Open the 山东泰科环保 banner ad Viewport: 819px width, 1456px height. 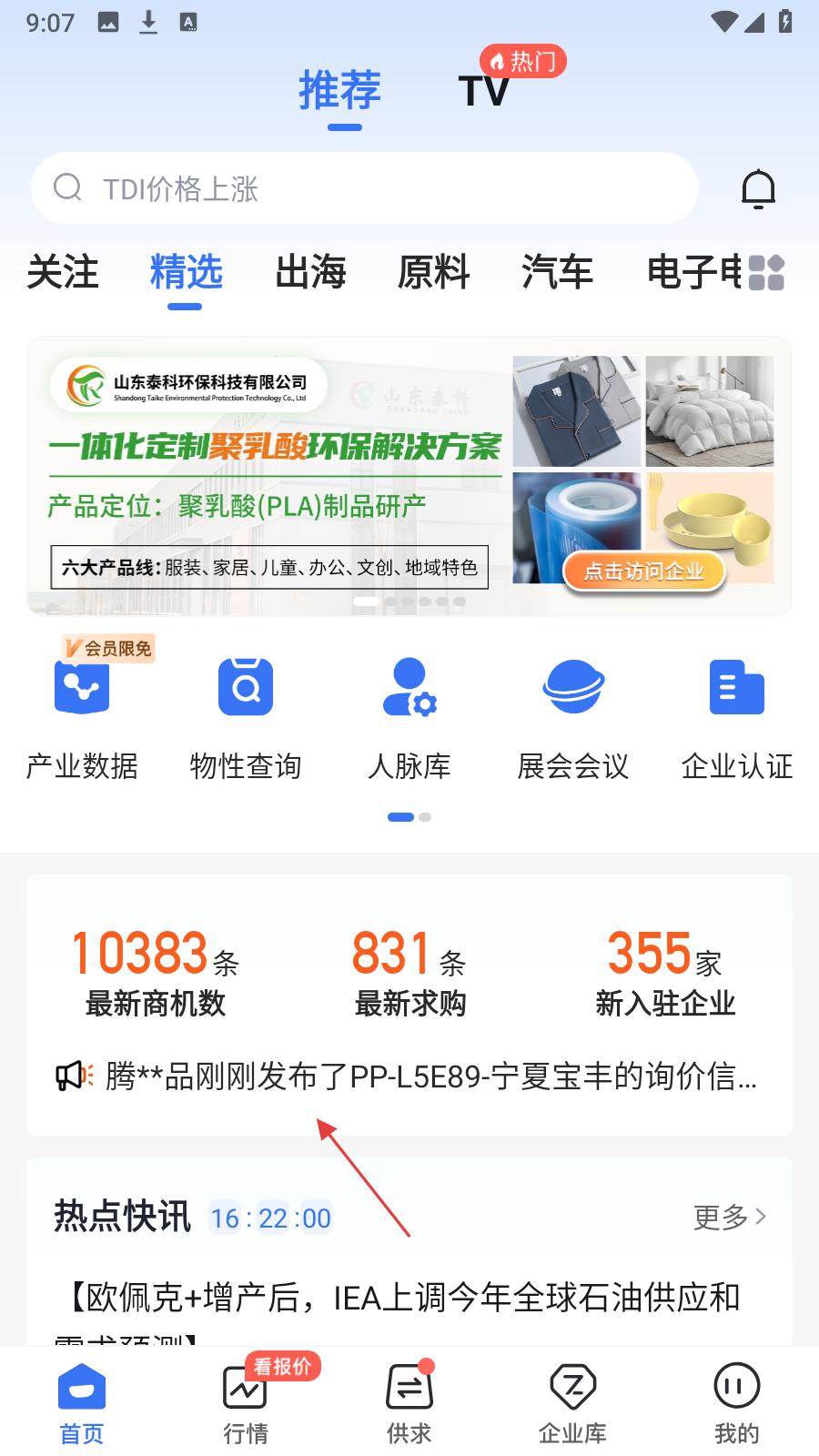[409, 476]
